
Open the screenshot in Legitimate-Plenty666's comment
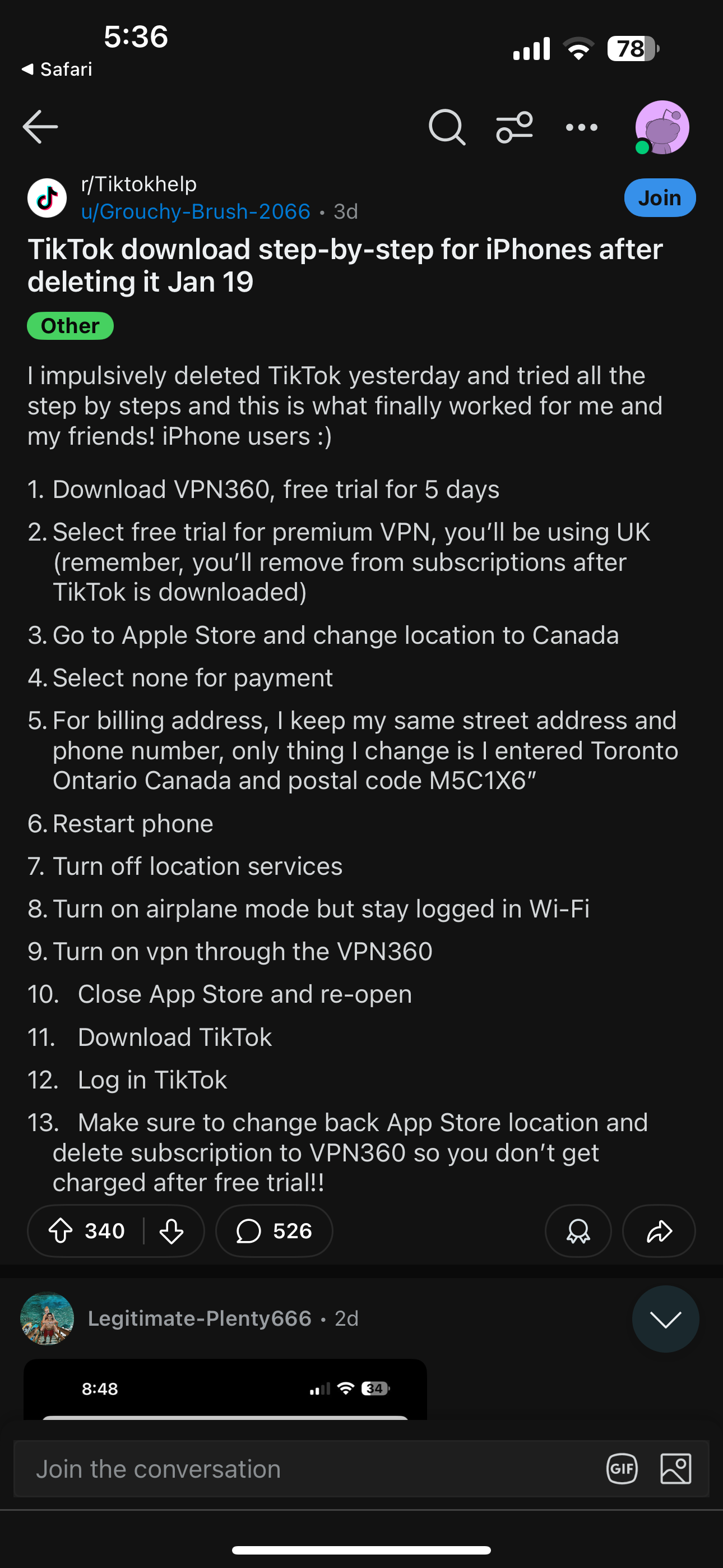point(225,1389)
